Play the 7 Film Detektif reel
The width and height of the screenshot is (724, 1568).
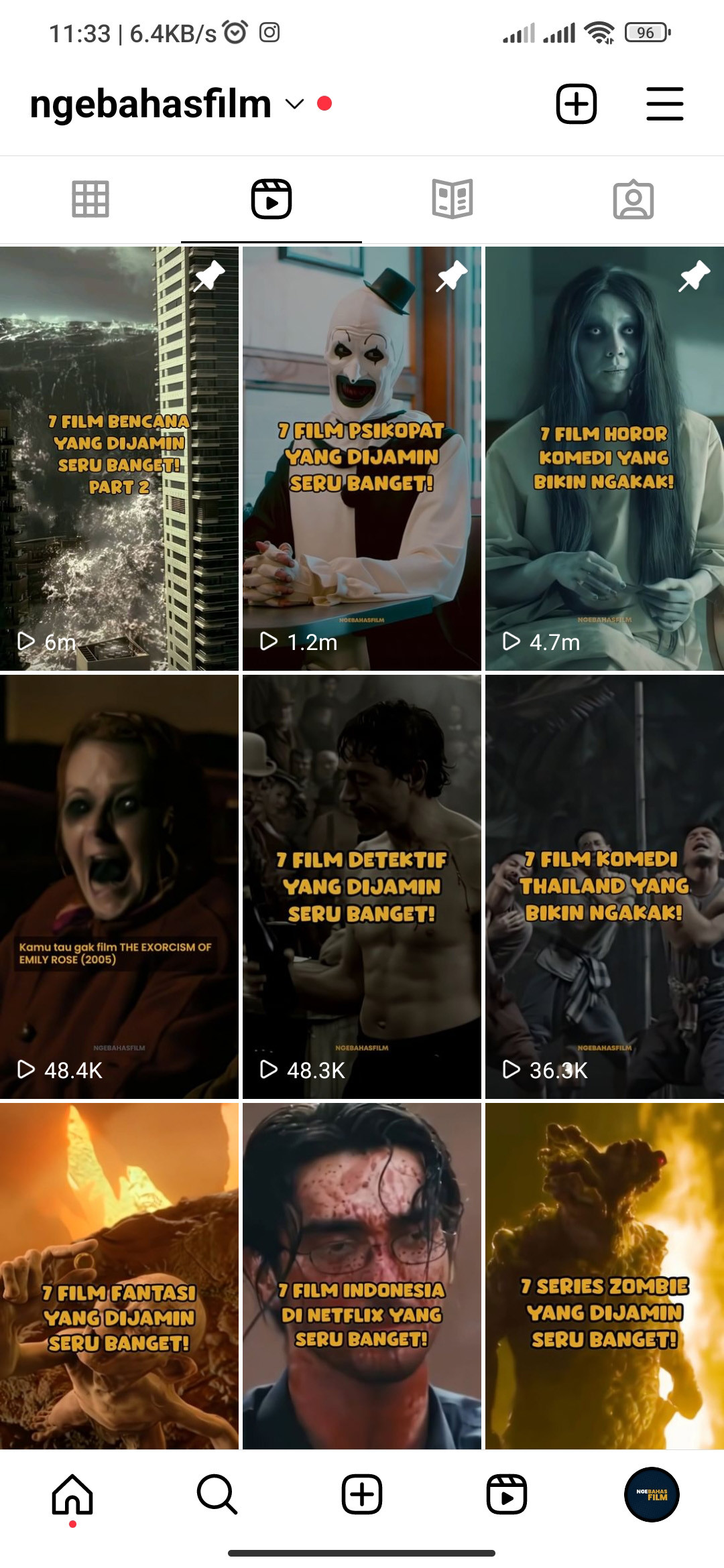click(361, 886)
